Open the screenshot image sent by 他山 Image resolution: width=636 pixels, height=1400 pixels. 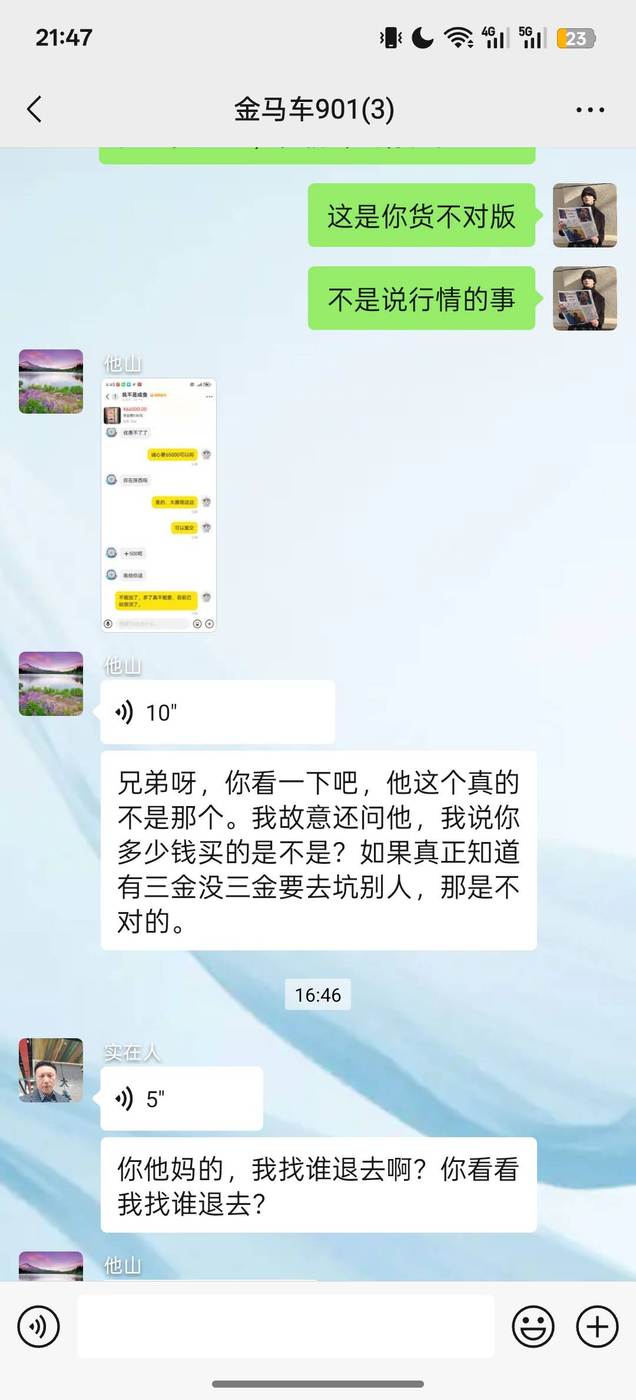point(159,505)
